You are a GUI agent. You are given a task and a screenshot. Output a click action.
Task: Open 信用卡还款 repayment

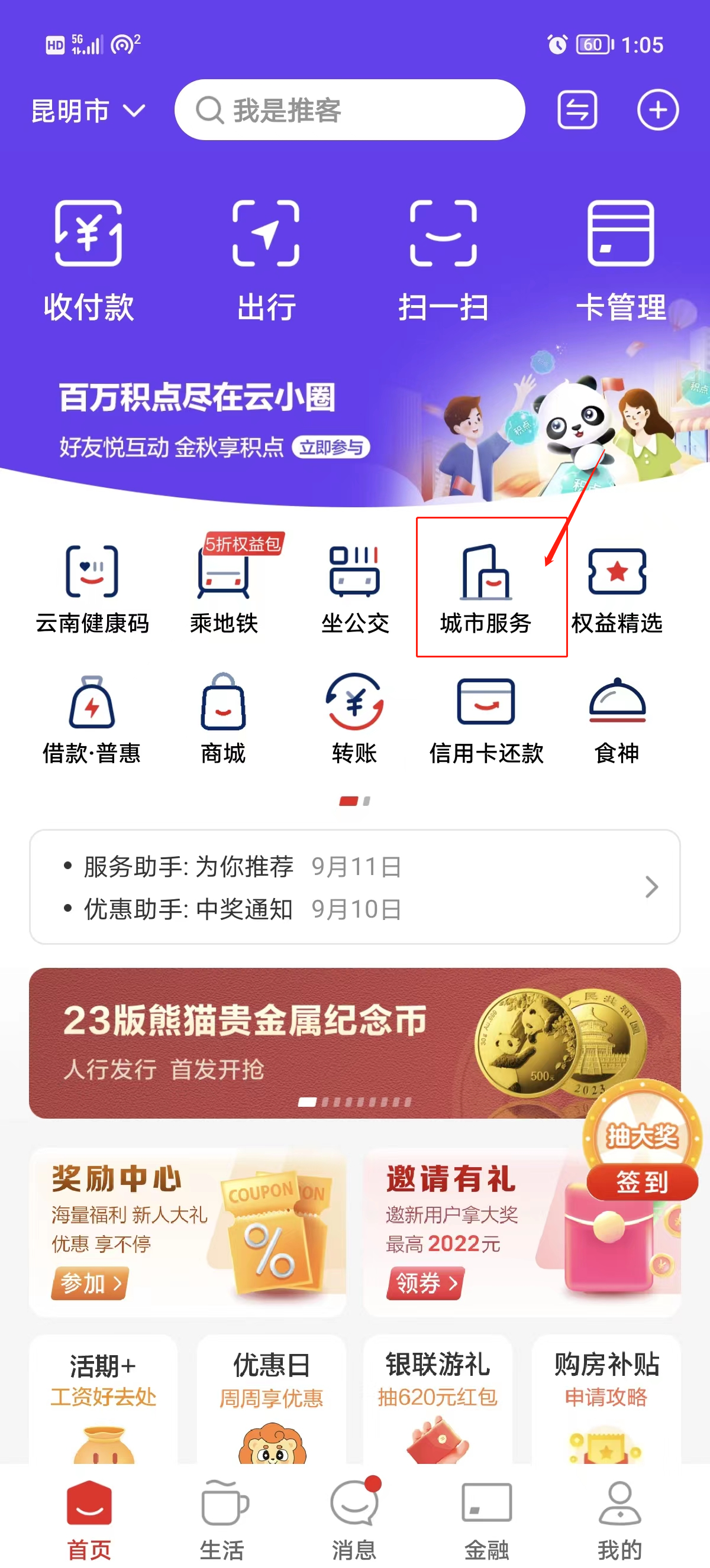coord(486,718)
